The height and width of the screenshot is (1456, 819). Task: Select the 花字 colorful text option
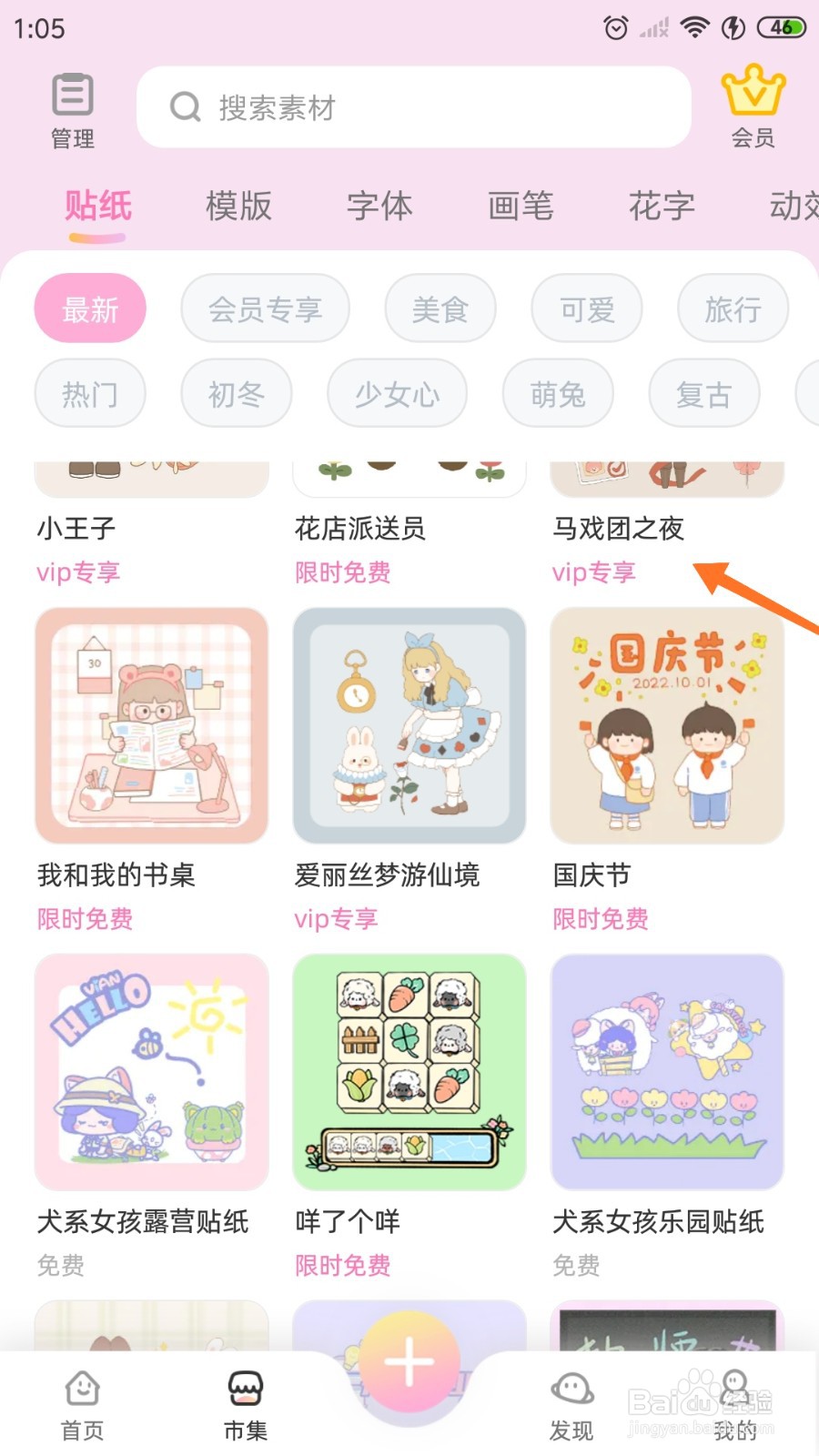tap(661, 207)
